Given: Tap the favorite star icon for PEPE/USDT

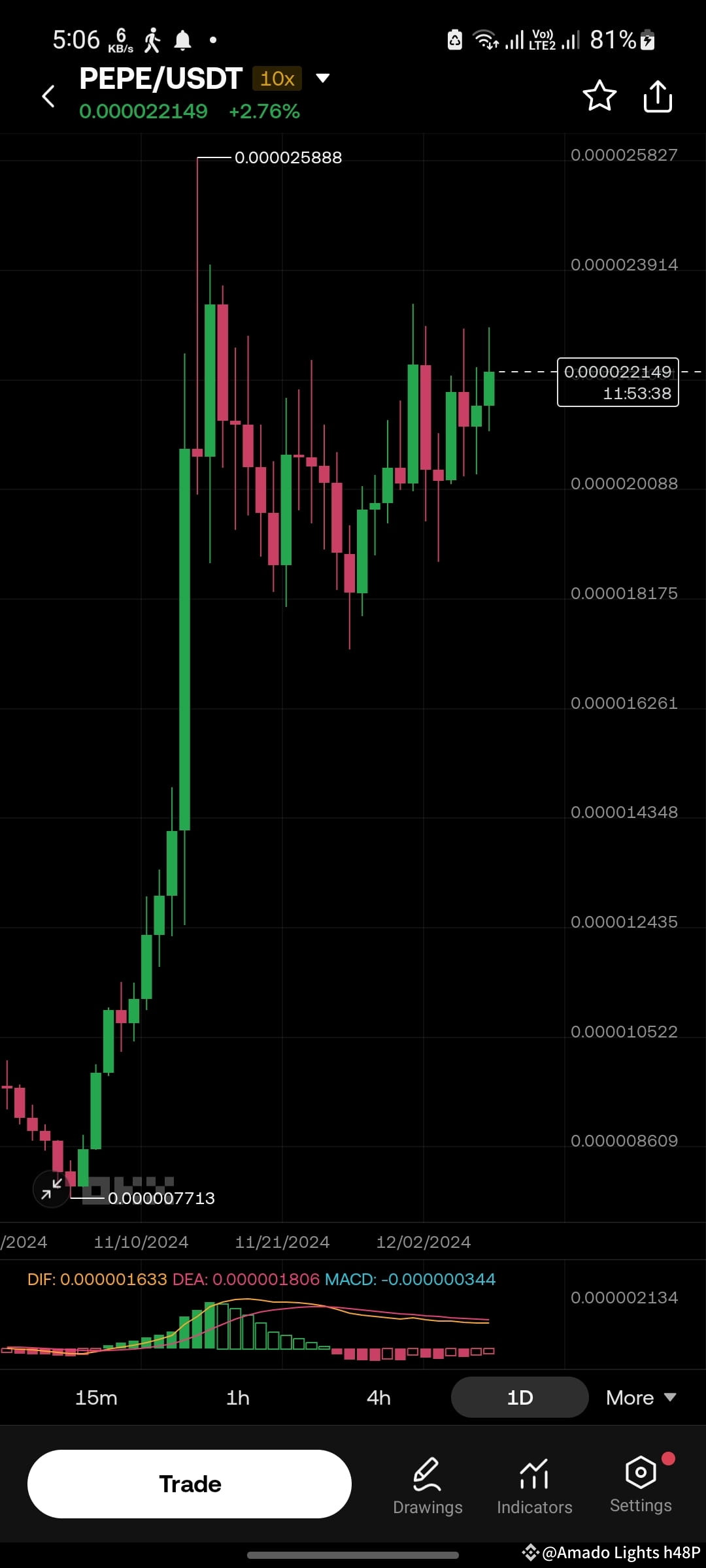Looking at the screenshot, I should click(x=600, y=95).
